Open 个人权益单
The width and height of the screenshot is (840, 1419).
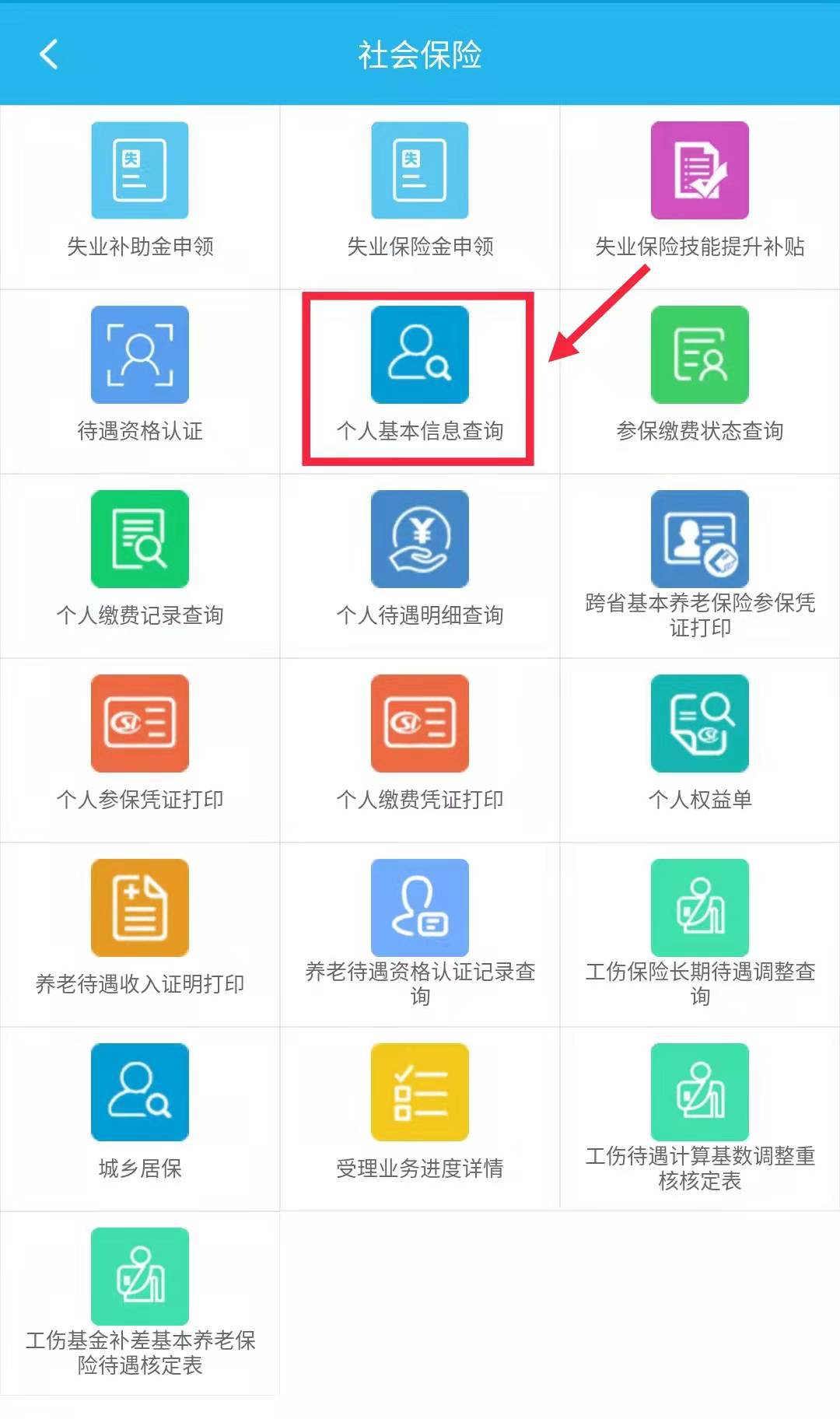(x=699, y=724)
